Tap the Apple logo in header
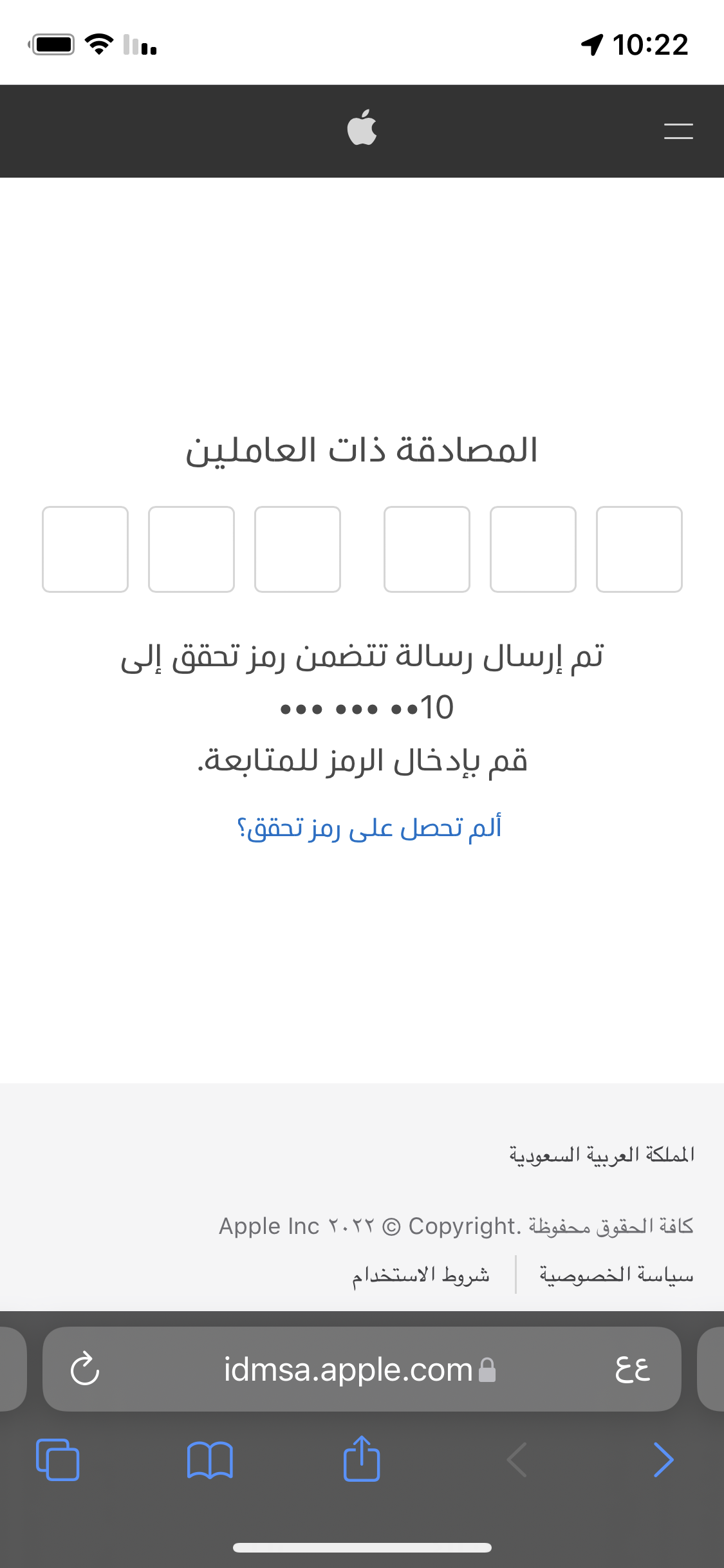The image size is (724, 1568). (362, 127)
